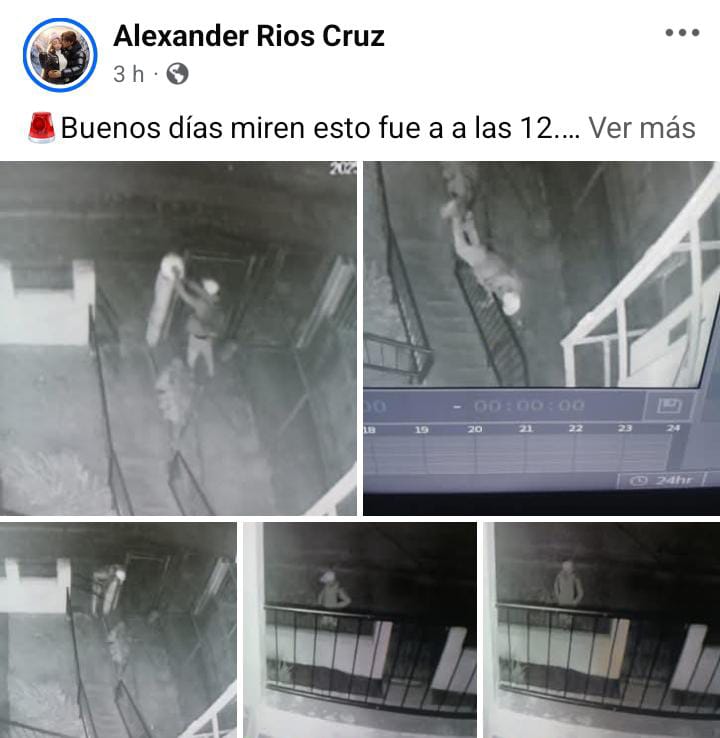
Task: Expand the truncated Buenos días message
Action: click(643, 128)
